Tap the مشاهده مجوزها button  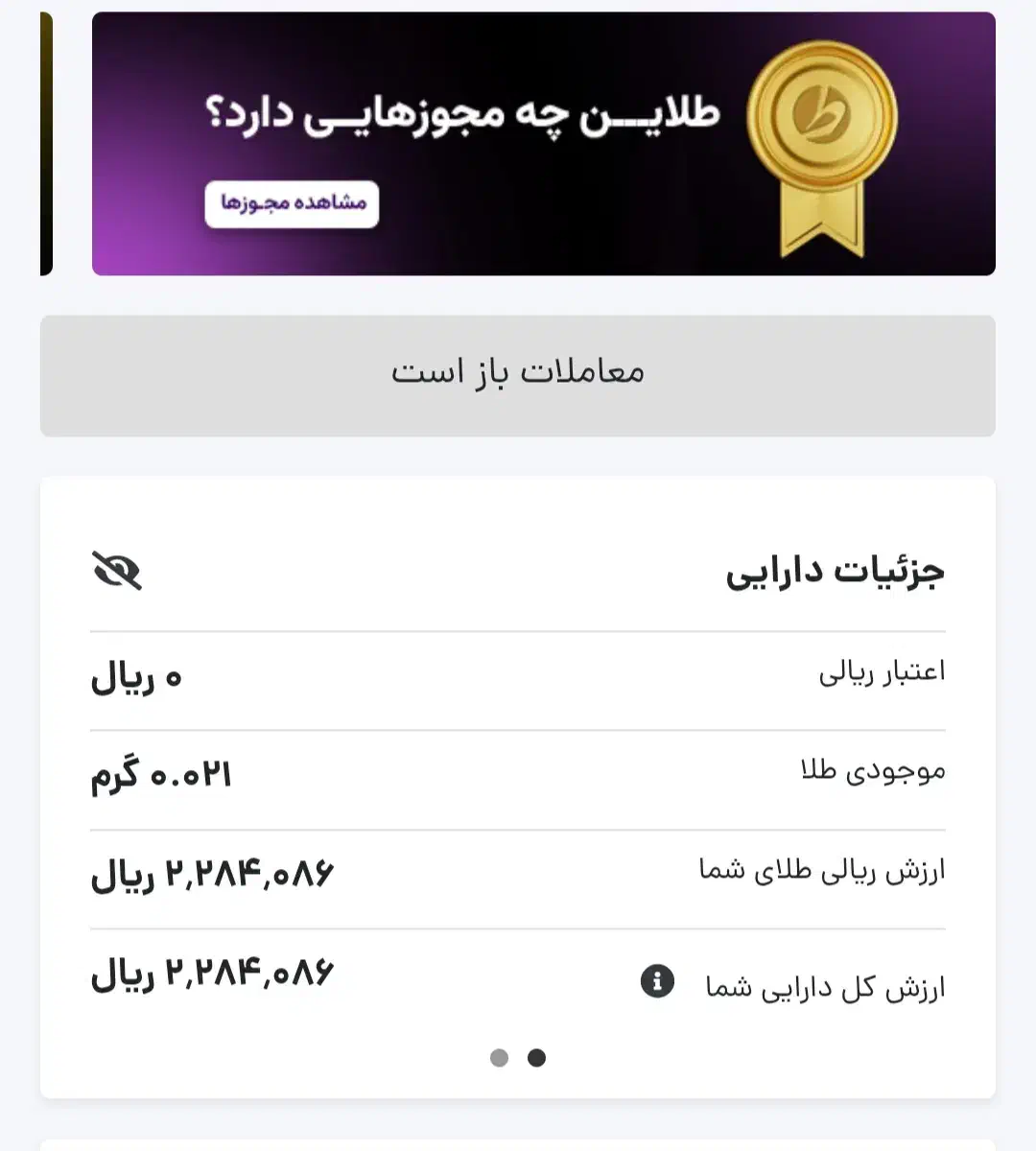coord(292,203)
